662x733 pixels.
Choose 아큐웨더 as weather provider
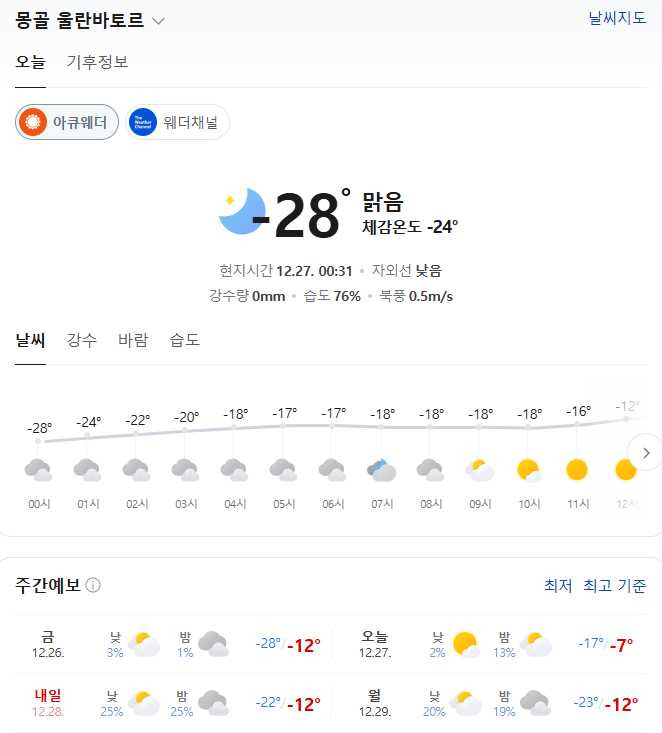(x=67, y=122)
